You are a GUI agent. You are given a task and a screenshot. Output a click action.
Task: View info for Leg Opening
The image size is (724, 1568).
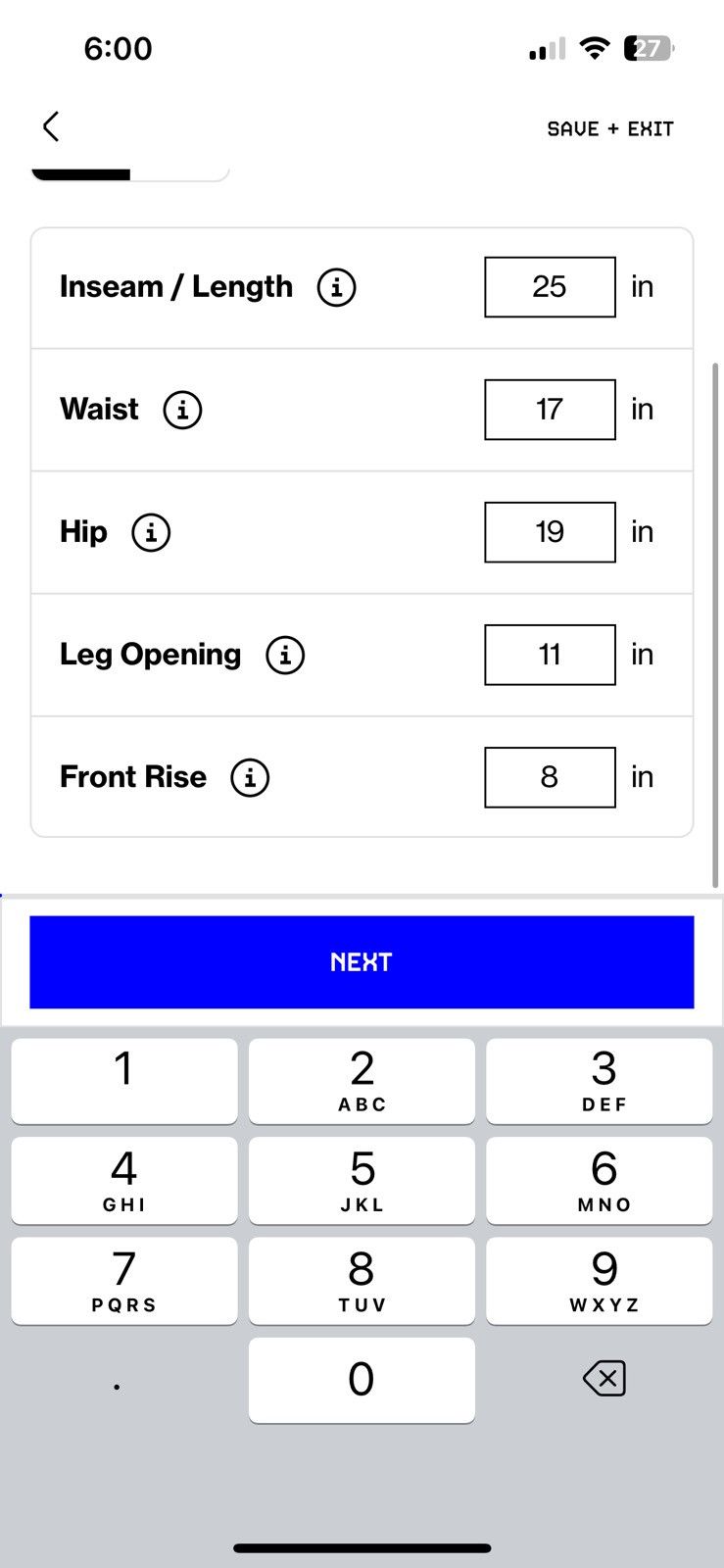[285, 655]
